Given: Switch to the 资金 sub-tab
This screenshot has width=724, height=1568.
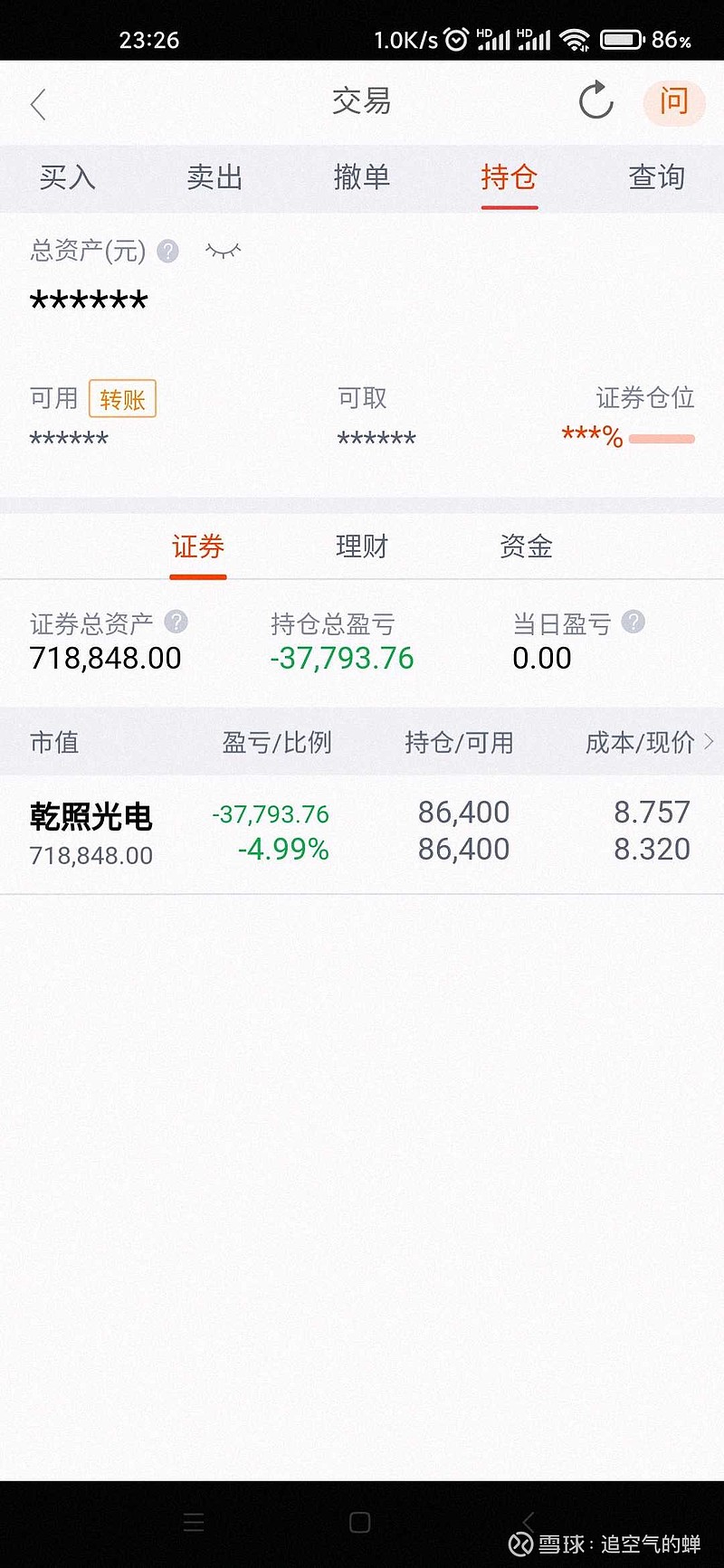Looking at the screenshot, I should coord(526,546).
